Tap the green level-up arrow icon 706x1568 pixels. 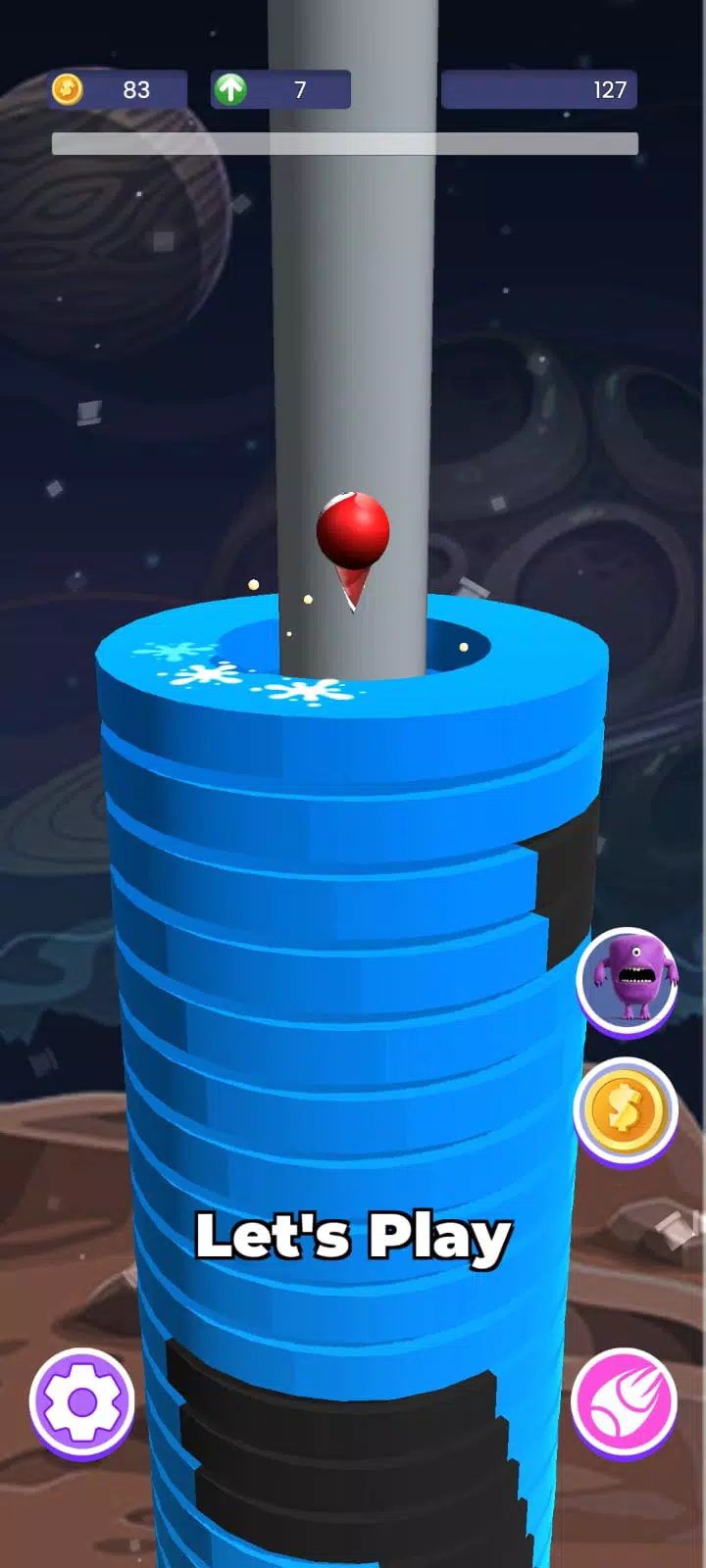click(x=229, y=90)
